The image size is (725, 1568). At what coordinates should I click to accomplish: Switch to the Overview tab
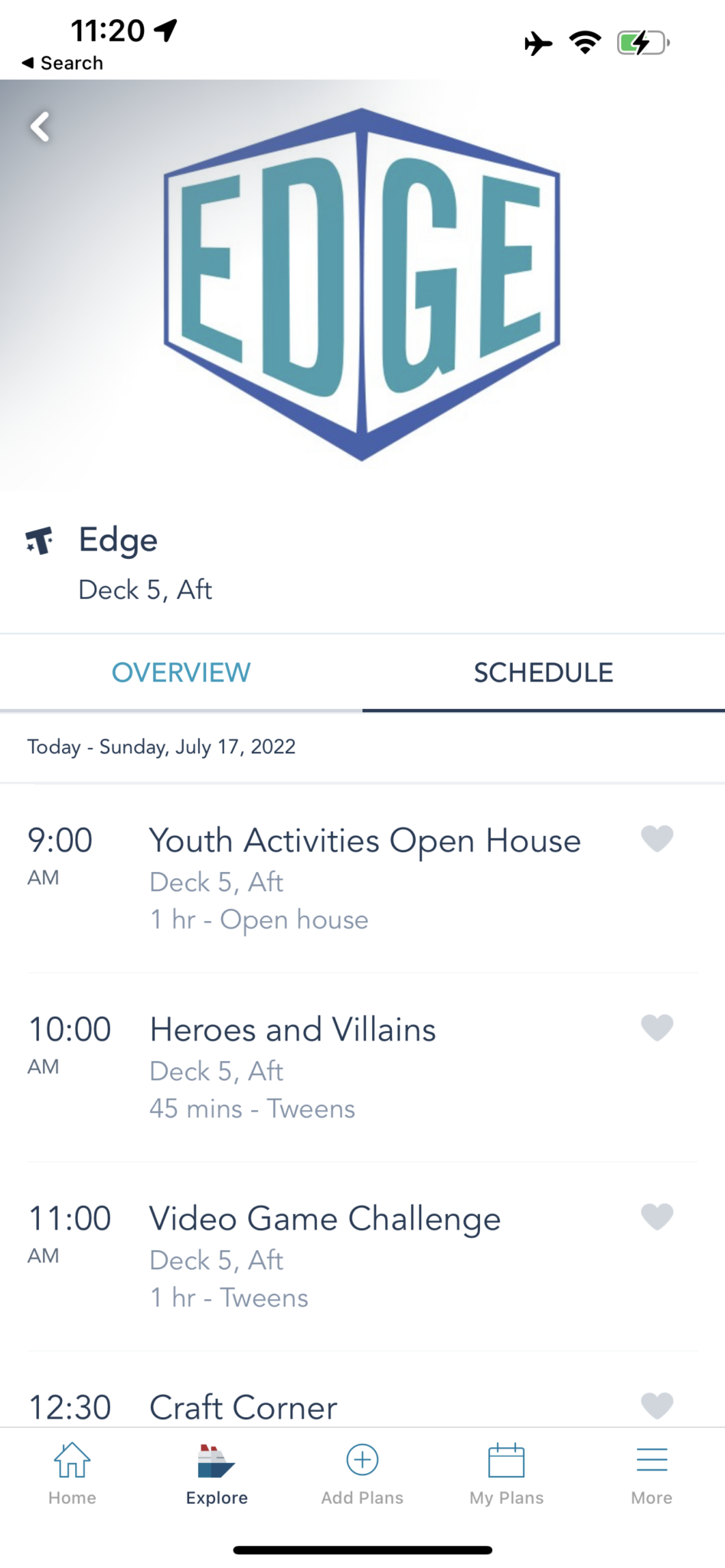[181, 672]
